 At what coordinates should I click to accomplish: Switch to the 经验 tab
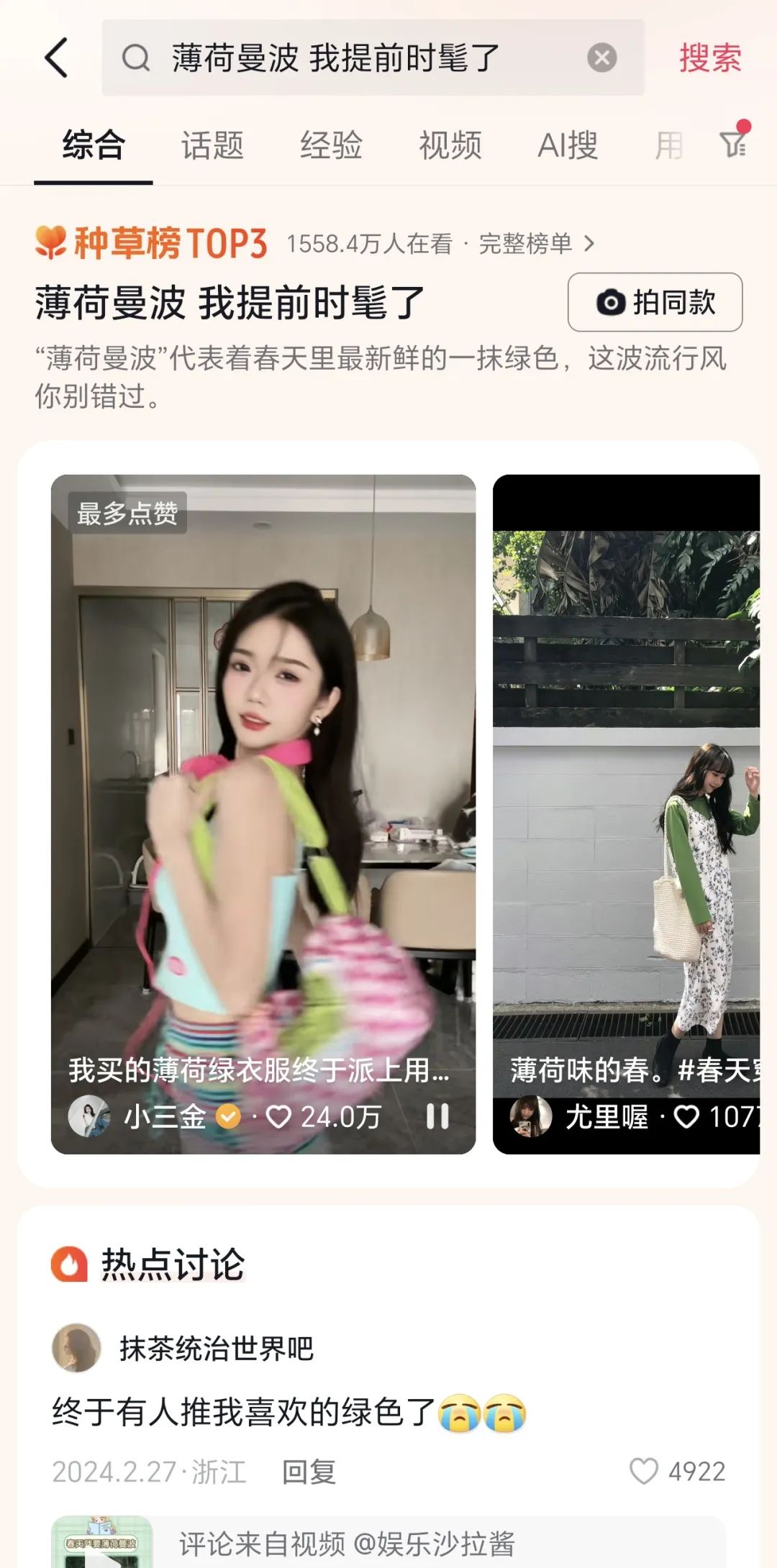click(x=331, y=145)
